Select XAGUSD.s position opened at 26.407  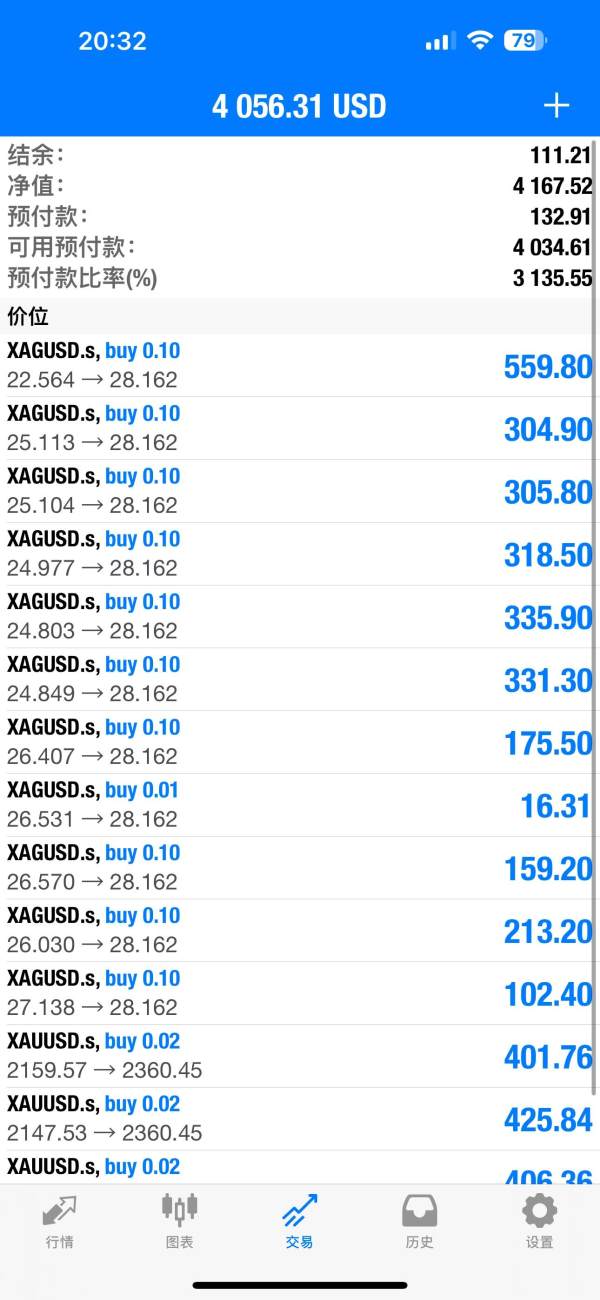coord(300,742)
